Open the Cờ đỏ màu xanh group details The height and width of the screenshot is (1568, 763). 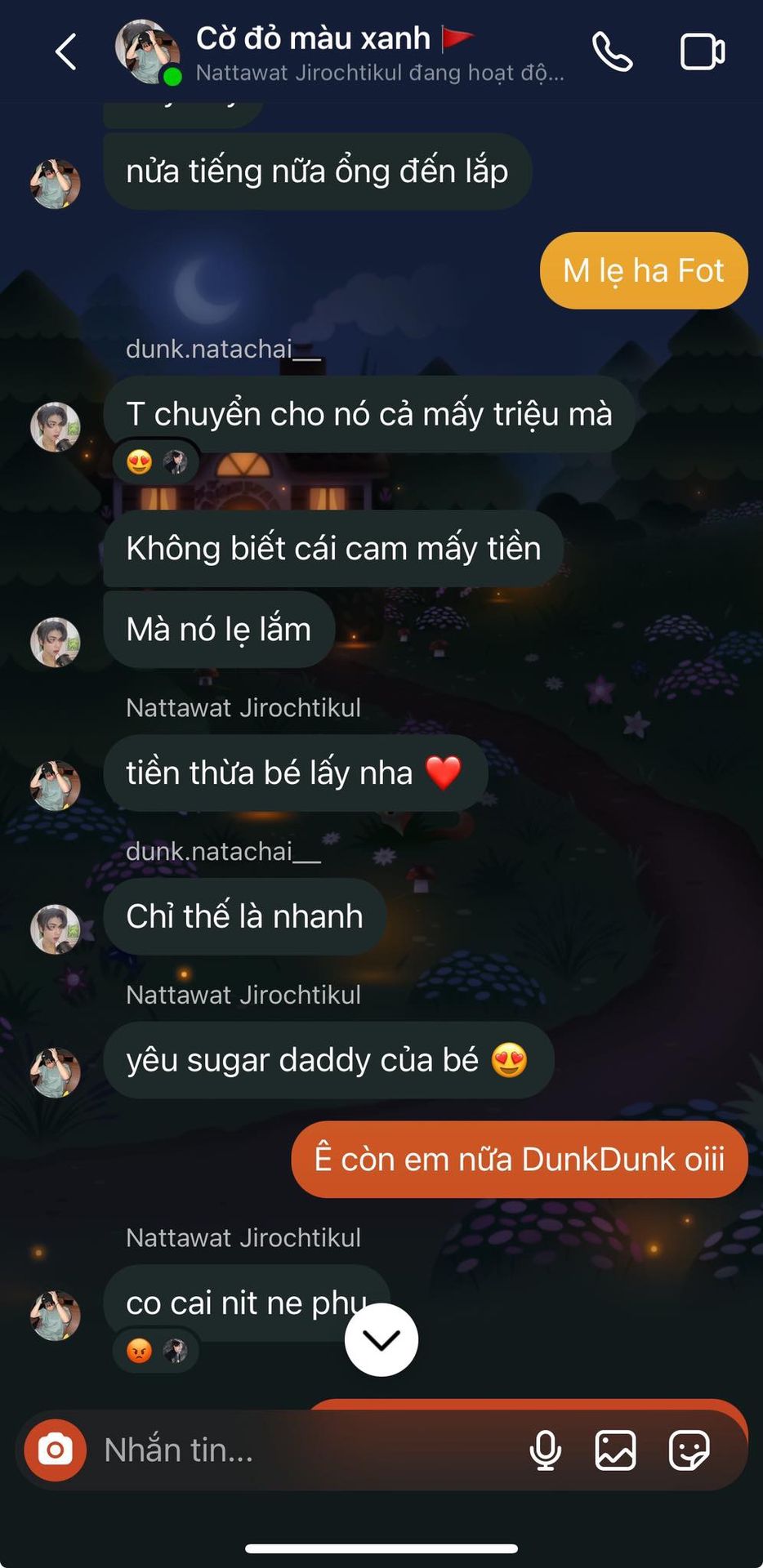[379, 52]
